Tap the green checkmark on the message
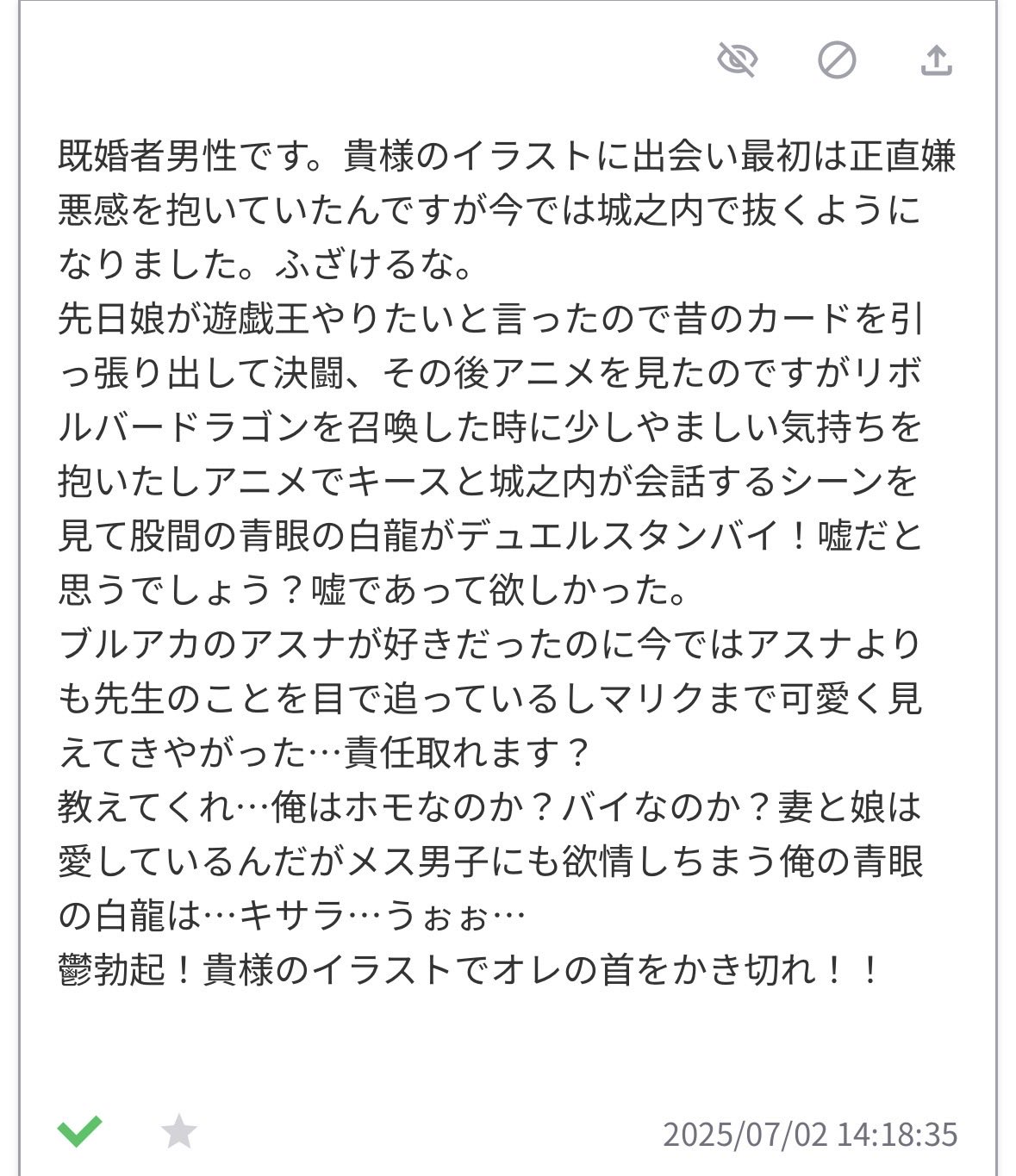1016x1176 pixels. coord(79,1130)
